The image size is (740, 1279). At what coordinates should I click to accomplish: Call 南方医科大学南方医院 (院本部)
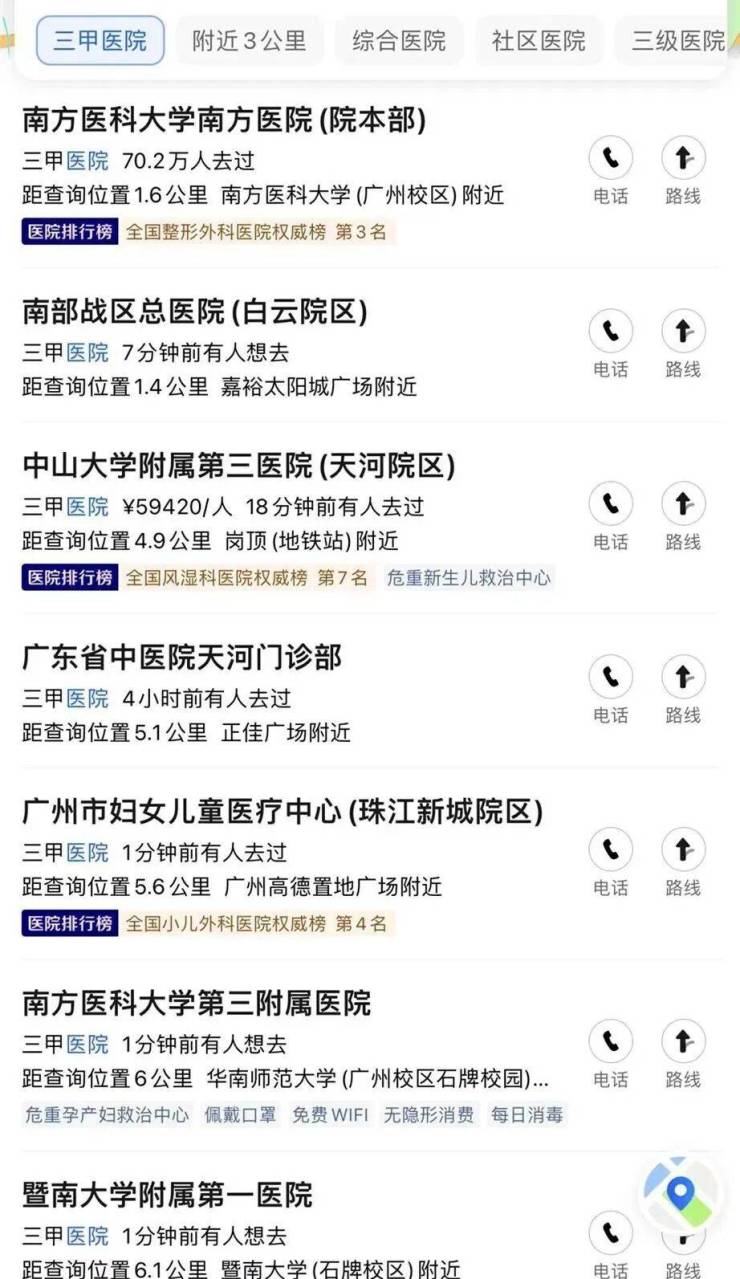(x=610, y=159)
